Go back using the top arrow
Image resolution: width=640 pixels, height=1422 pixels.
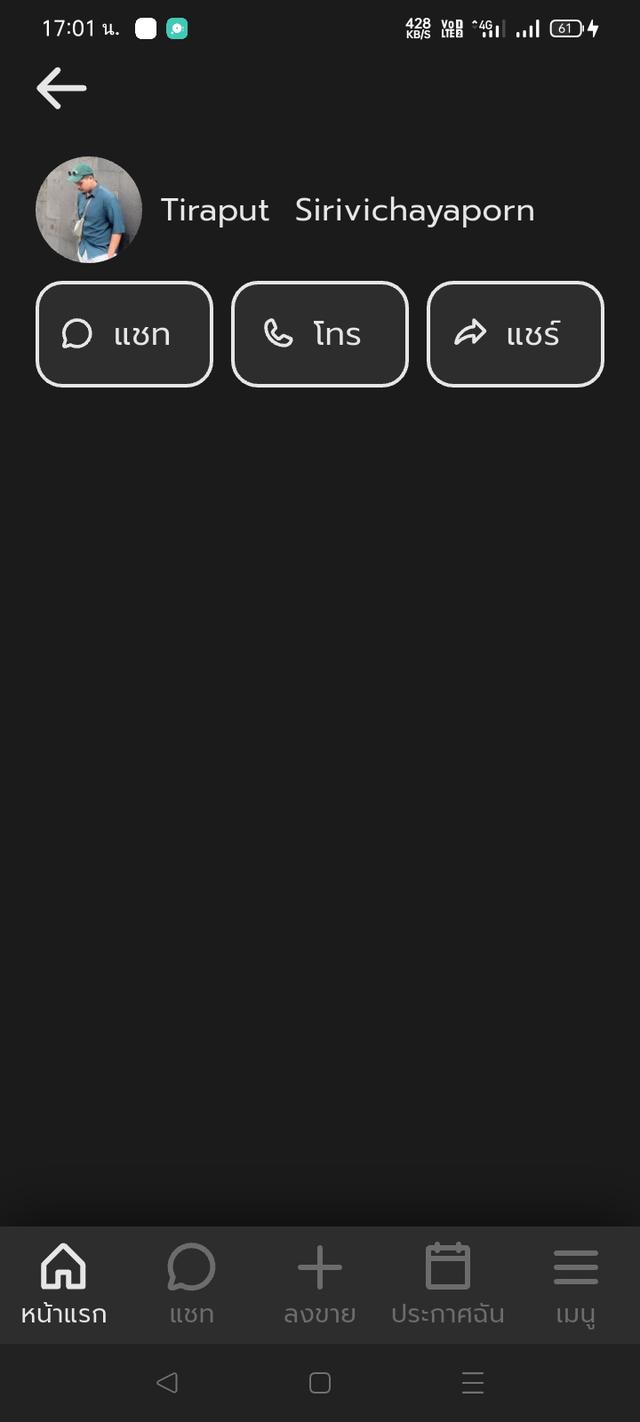click(x=61, y=88)
